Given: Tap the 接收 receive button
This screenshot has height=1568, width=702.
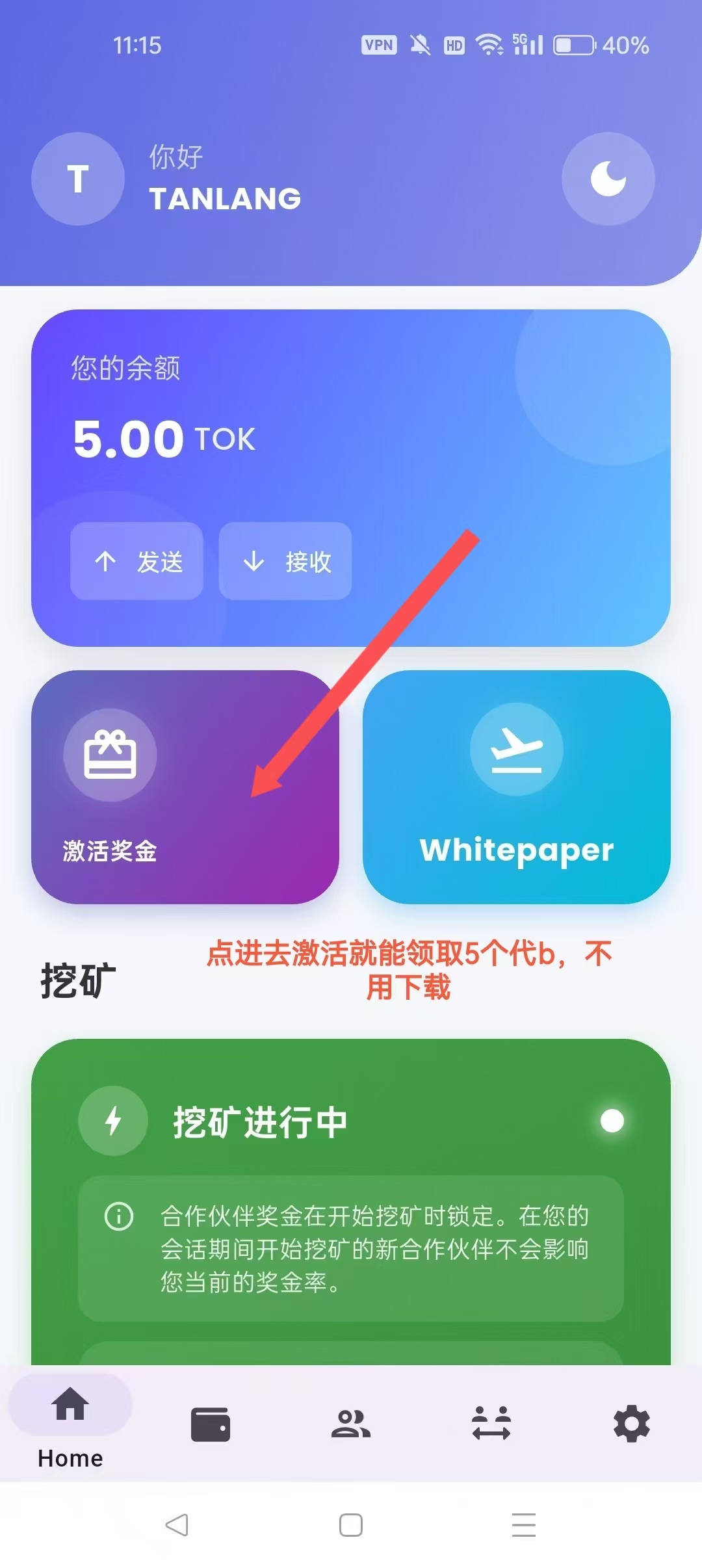Looking at the screenshot, I should click(285, 561).
